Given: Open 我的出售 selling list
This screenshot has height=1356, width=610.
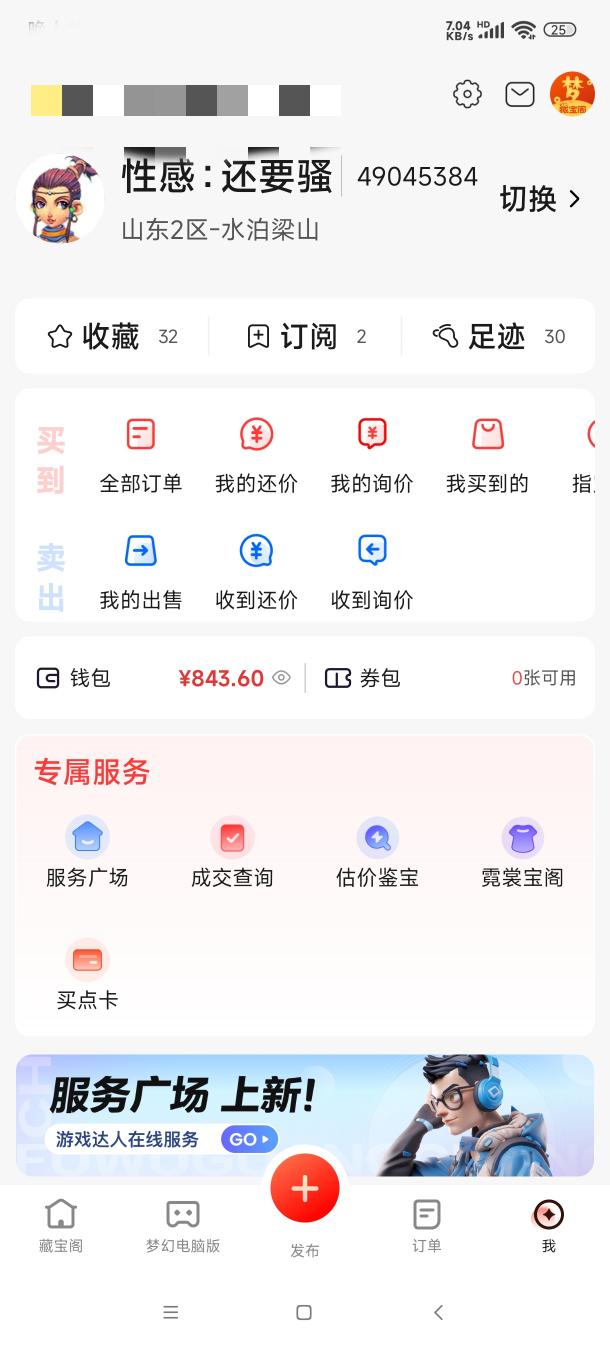Looking at the screenshot, I should (x=141, y=571).
